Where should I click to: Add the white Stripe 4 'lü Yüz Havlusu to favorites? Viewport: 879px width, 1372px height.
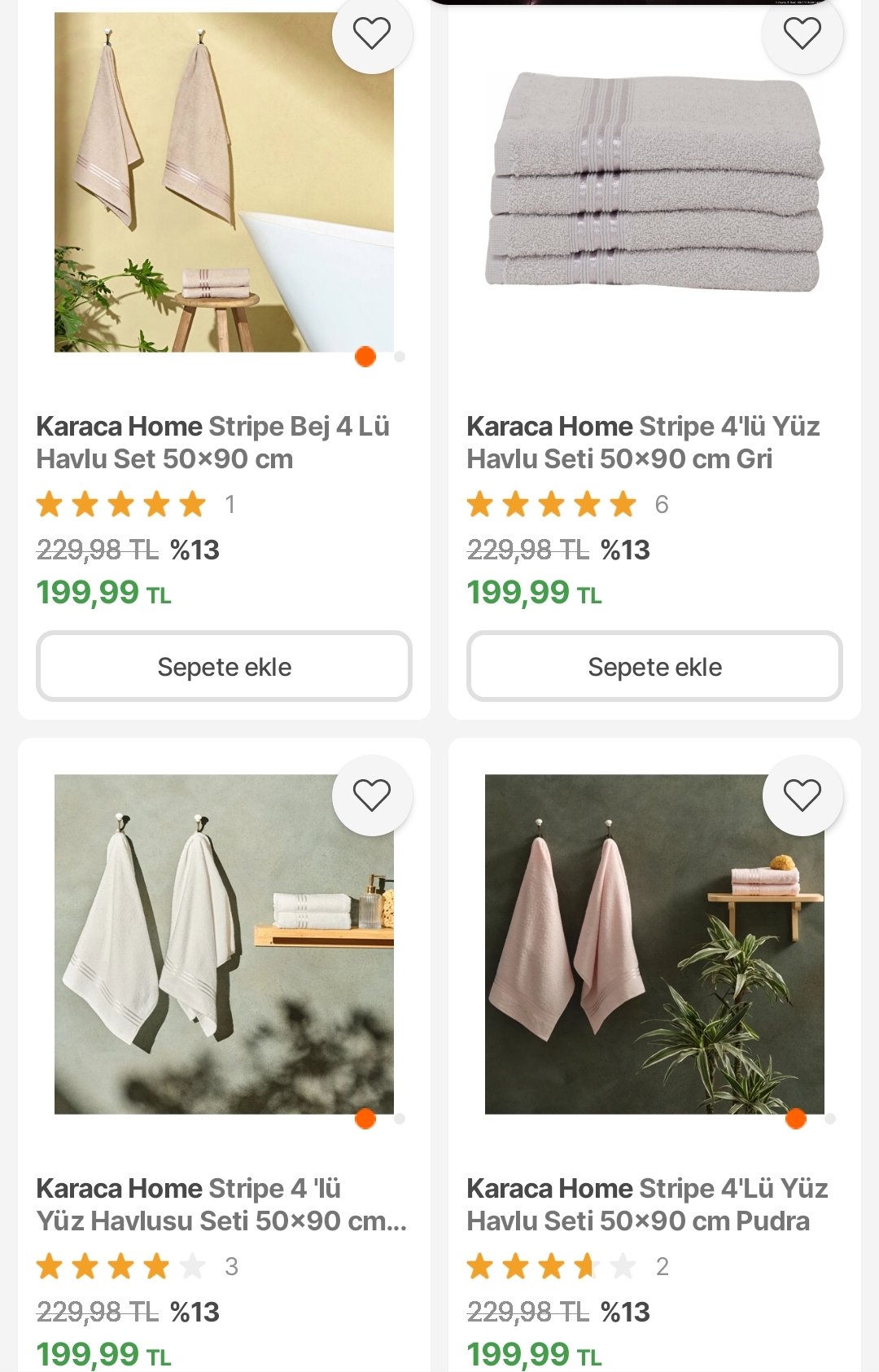(x=372, y=796)
